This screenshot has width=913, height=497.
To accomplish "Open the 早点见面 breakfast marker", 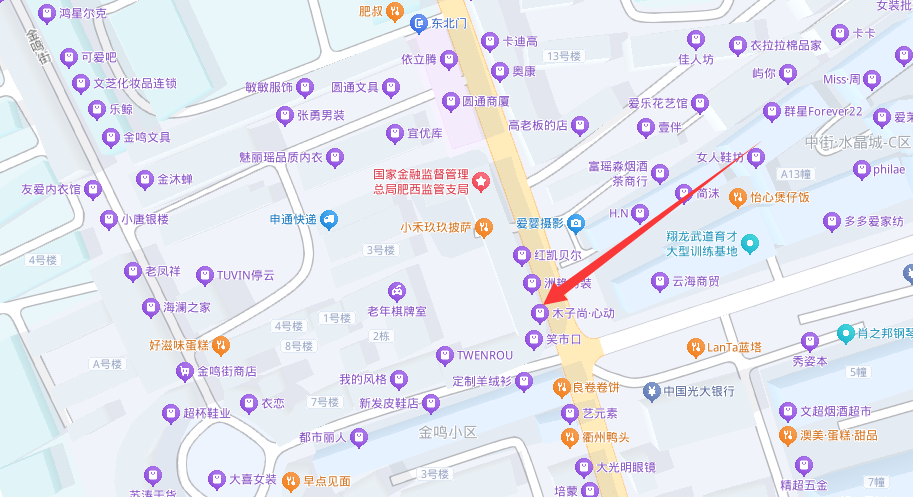I will 291,480.
